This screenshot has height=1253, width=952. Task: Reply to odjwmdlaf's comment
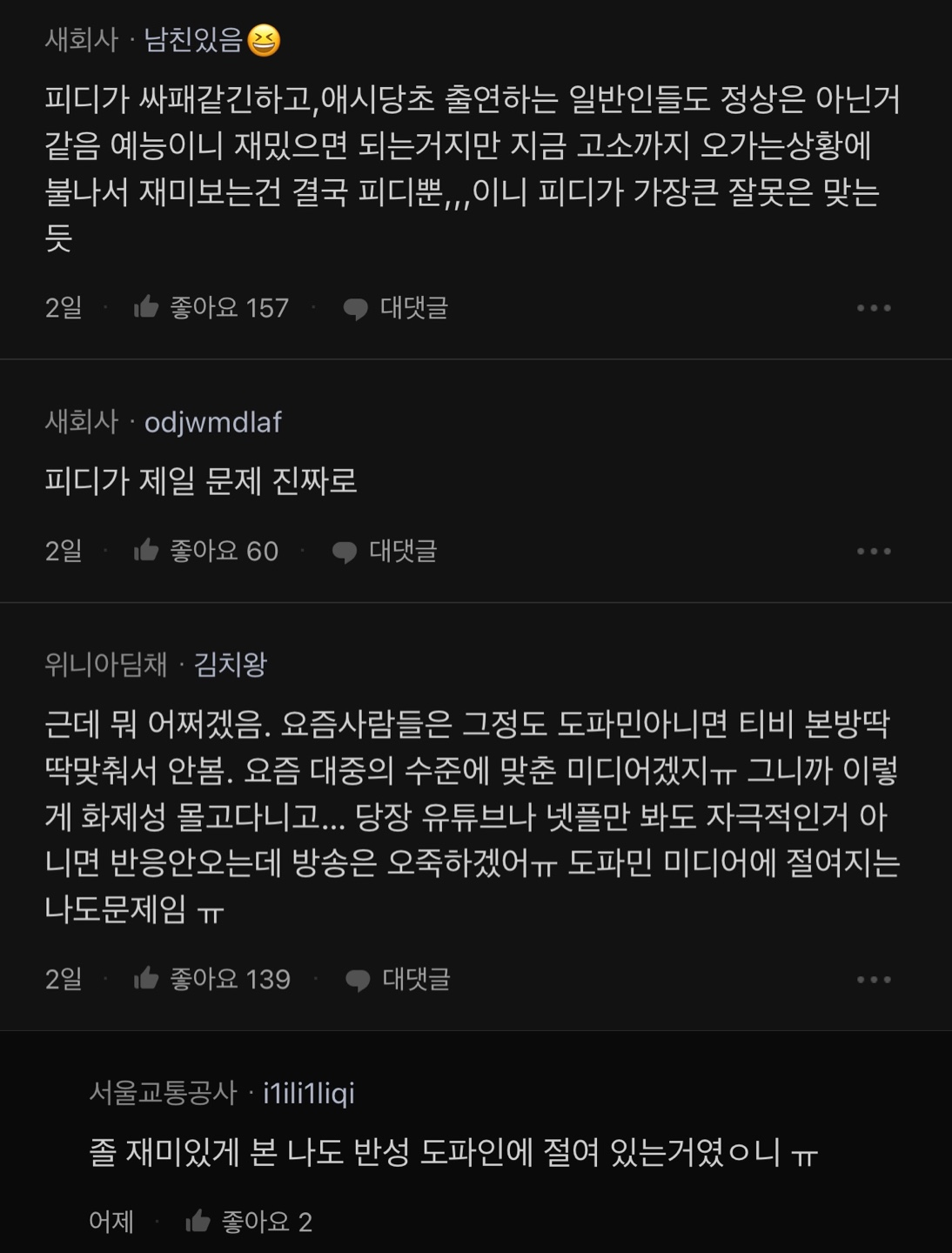[384, 551]
